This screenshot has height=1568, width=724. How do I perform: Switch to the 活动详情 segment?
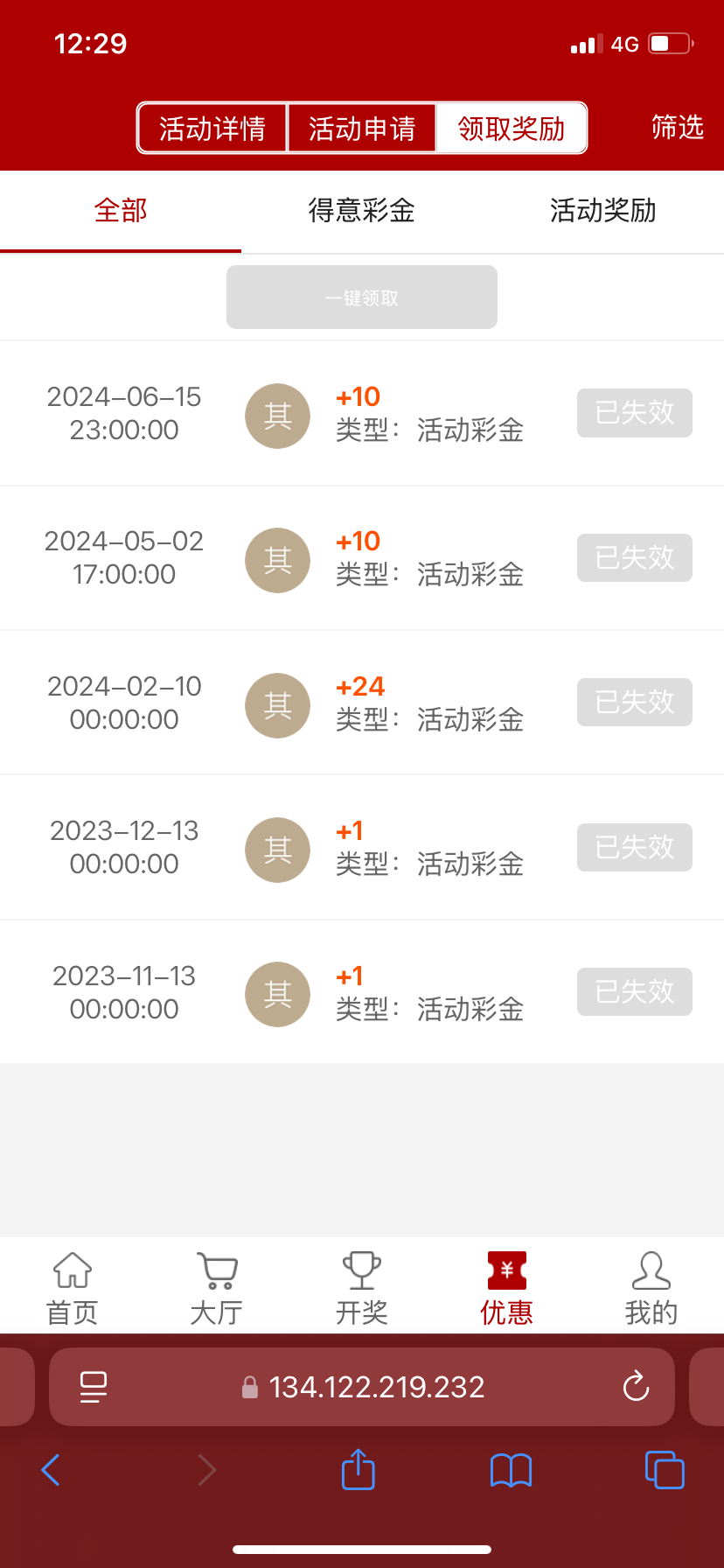point(212,129)
